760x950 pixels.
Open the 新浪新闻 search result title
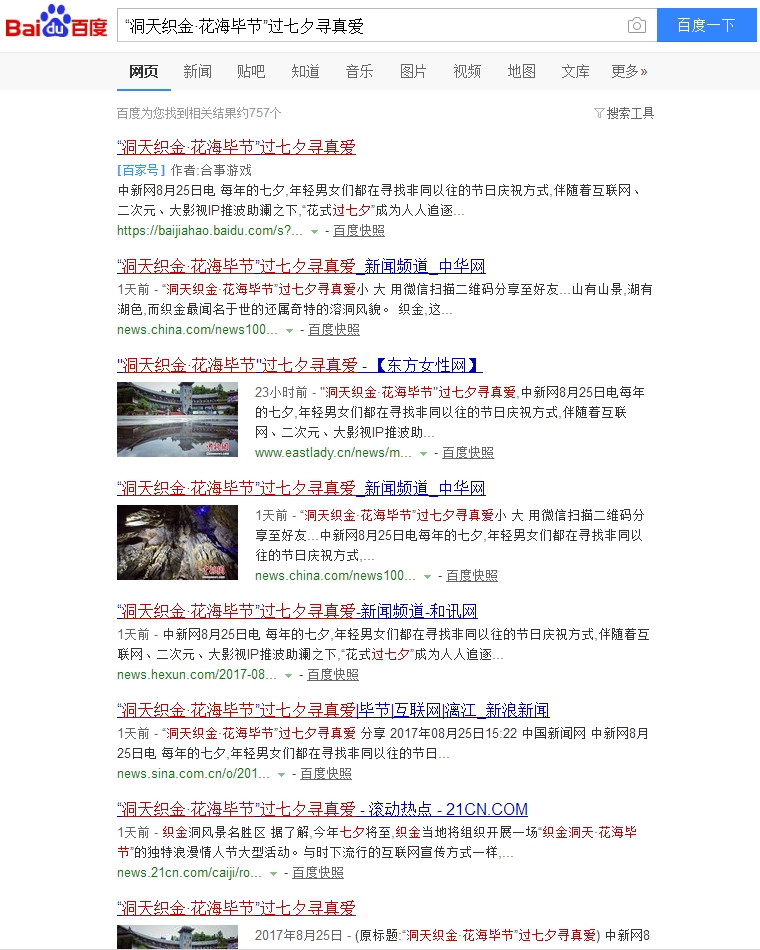coord(333,710)
